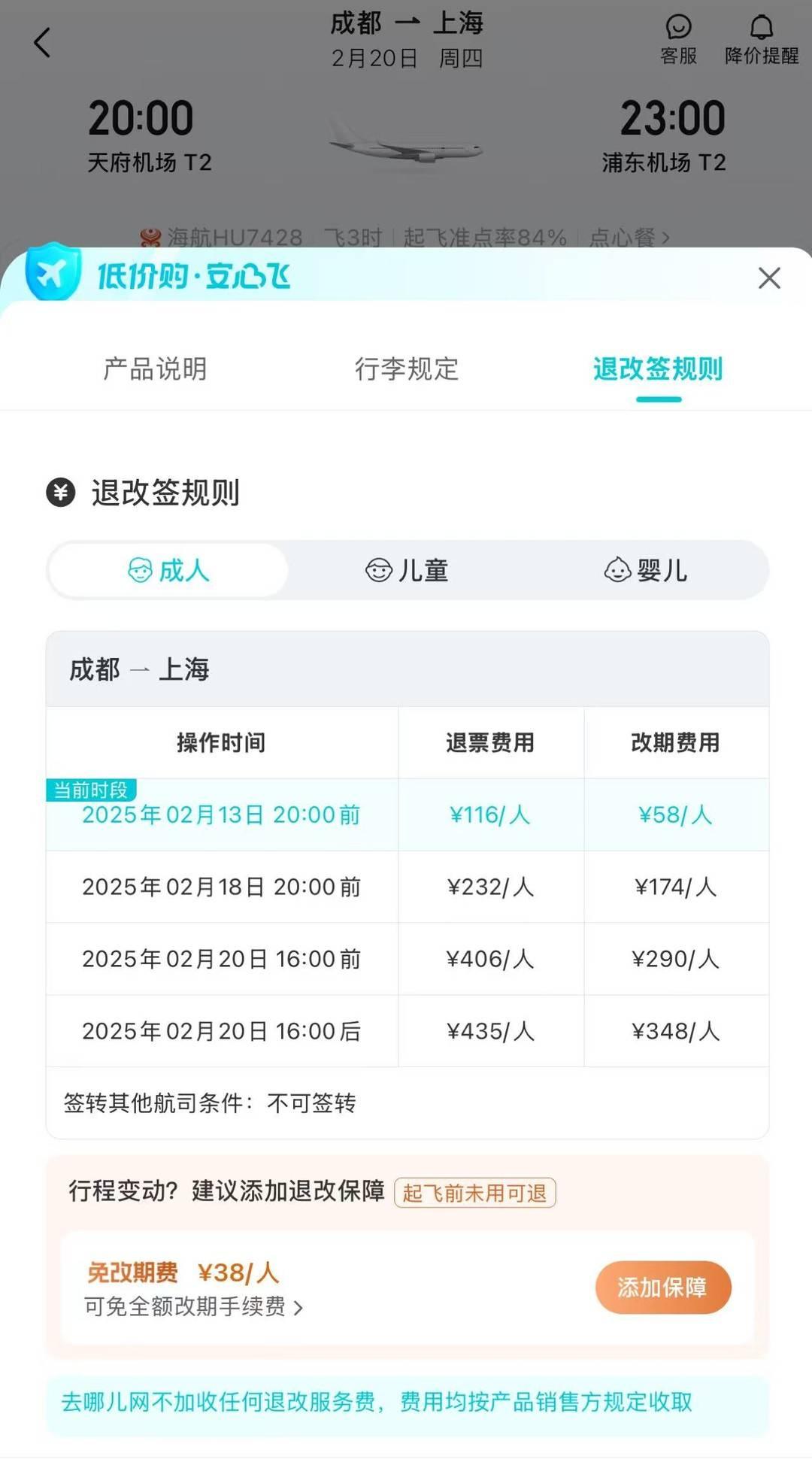Close the 低价购·安心飞 sheet
This screenshot has height=1459, width=812.
point(768,278)
